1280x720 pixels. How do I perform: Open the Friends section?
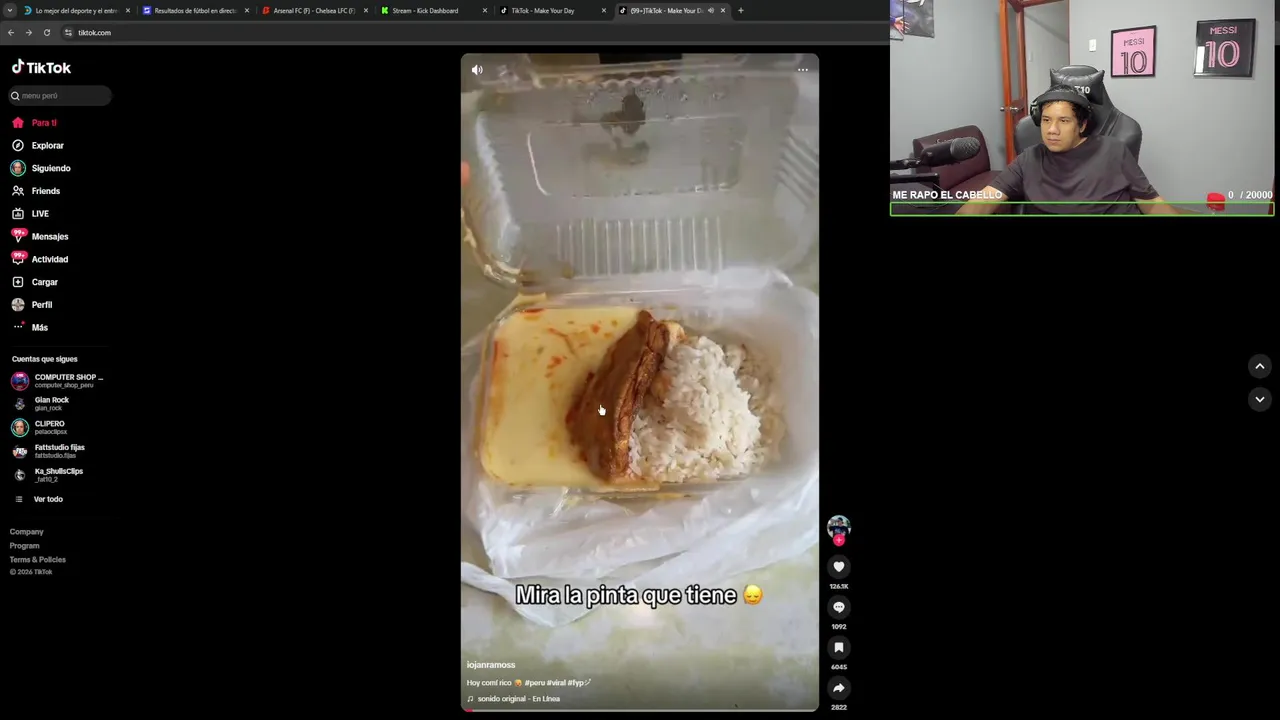tap(45, 191)
